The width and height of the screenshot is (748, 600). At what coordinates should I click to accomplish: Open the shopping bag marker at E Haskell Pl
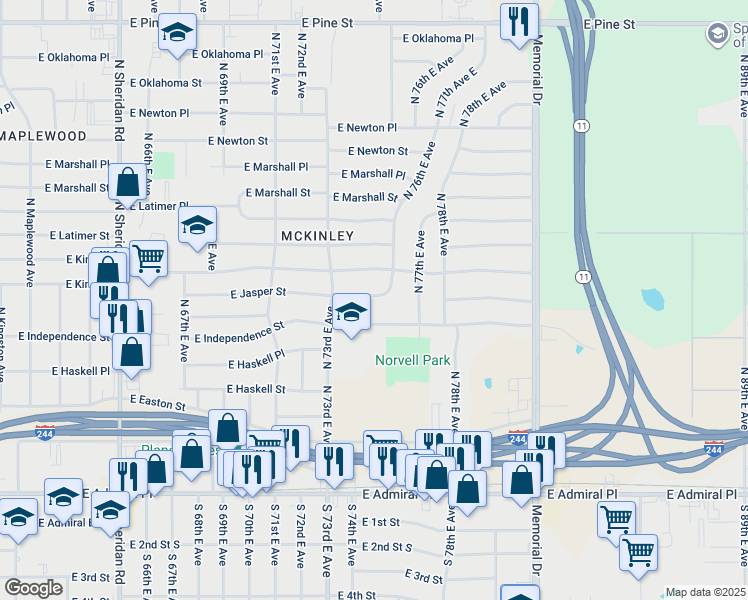pyautogui.click(x=132, y=351)
